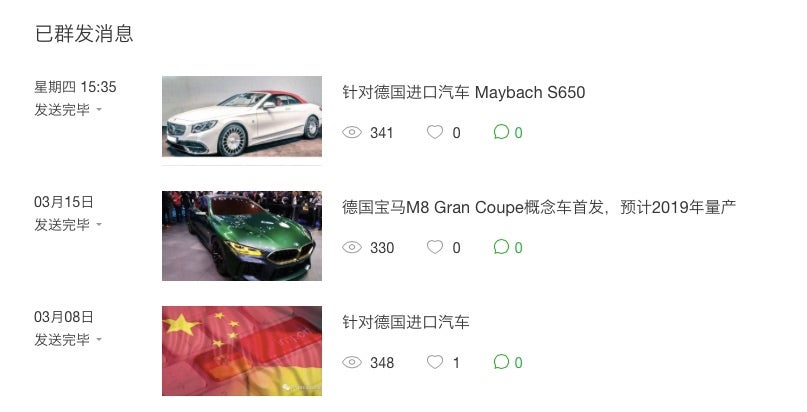The width and height of the screenshot is (807, 412).
Task: Open the Maybach S650 article title
Action: coord(463,93)
